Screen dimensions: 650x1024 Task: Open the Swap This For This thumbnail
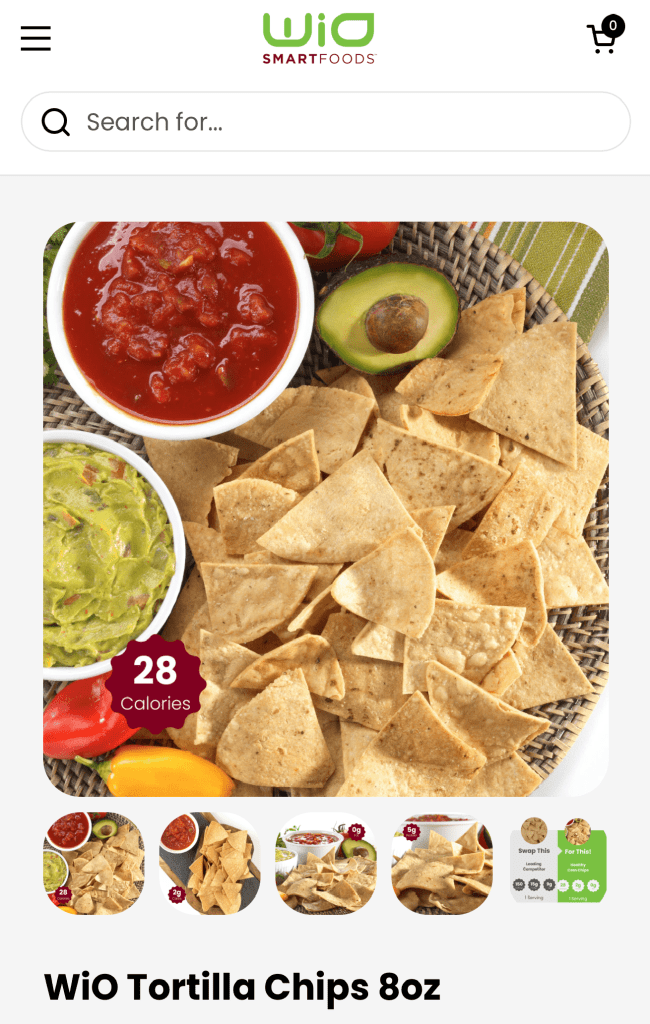coord(558,863)
